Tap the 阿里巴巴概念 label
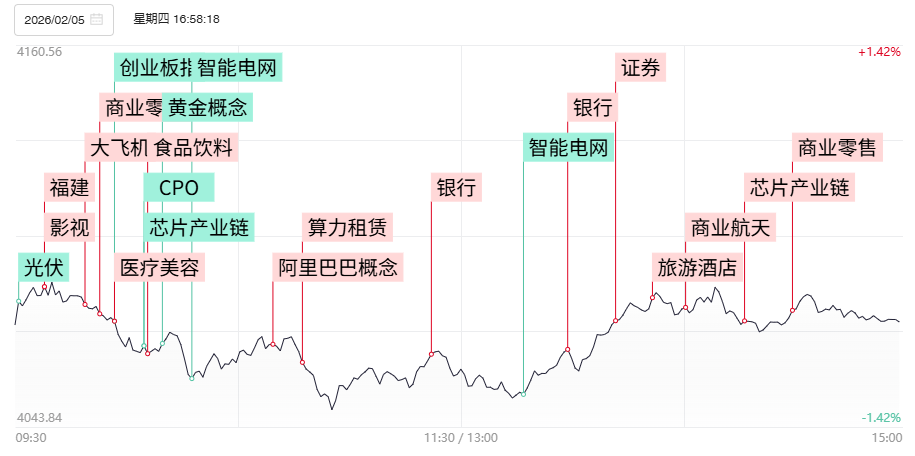 click(x=338, y=267)
